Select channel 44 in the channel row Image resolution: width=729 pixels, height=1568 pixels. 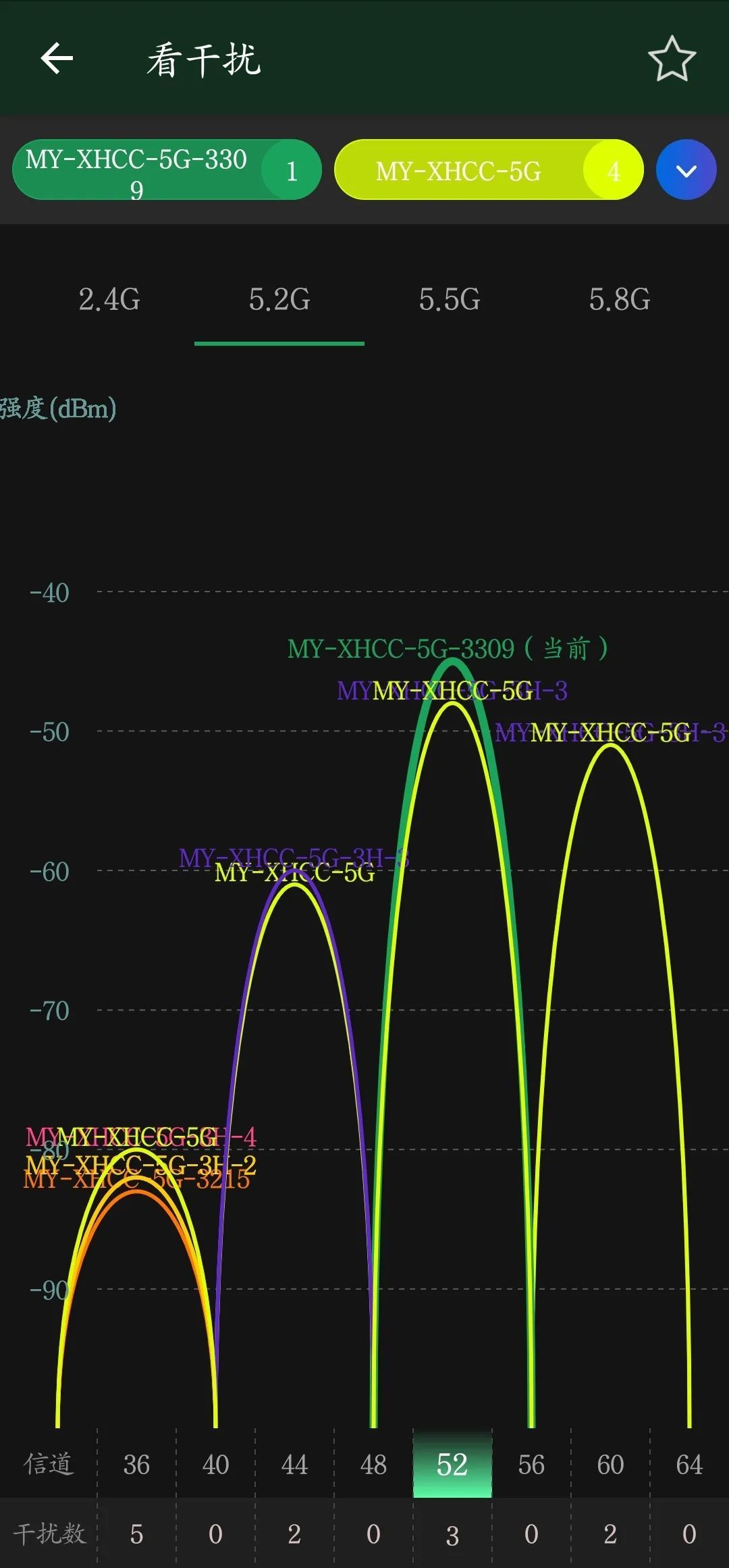pyautogui.click(x=294, y=1465)
